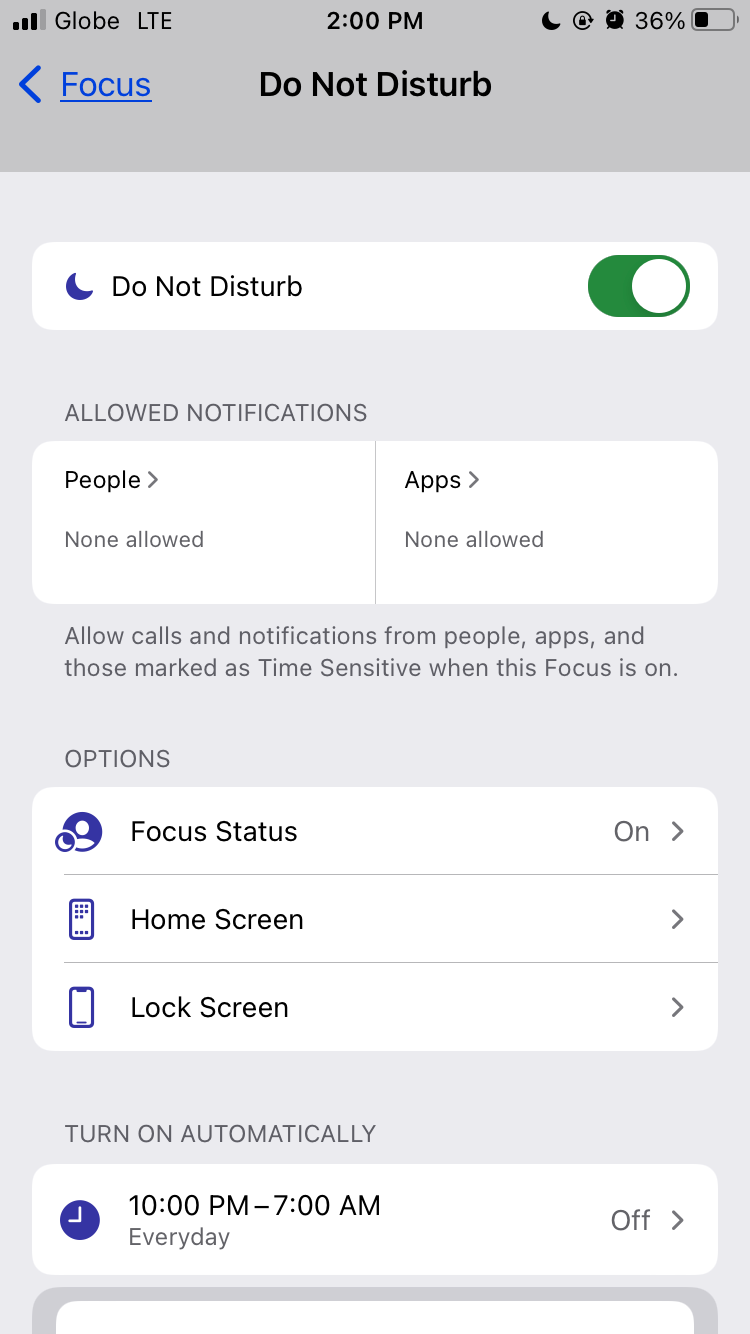
Task: Tap the clock schedule icon
Action: 79,1219
